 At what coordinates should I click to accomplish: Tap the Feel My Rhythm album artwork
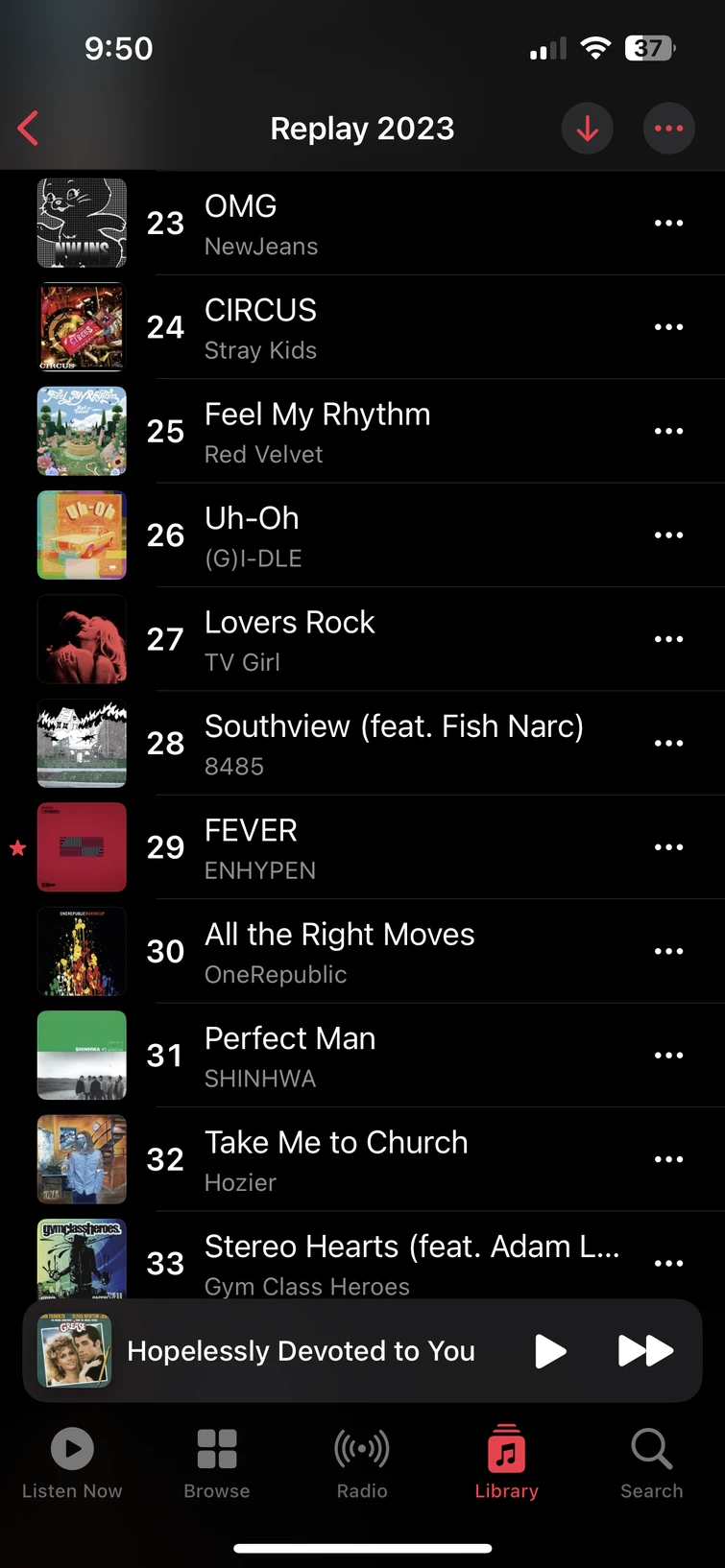(x=82, y=431)
